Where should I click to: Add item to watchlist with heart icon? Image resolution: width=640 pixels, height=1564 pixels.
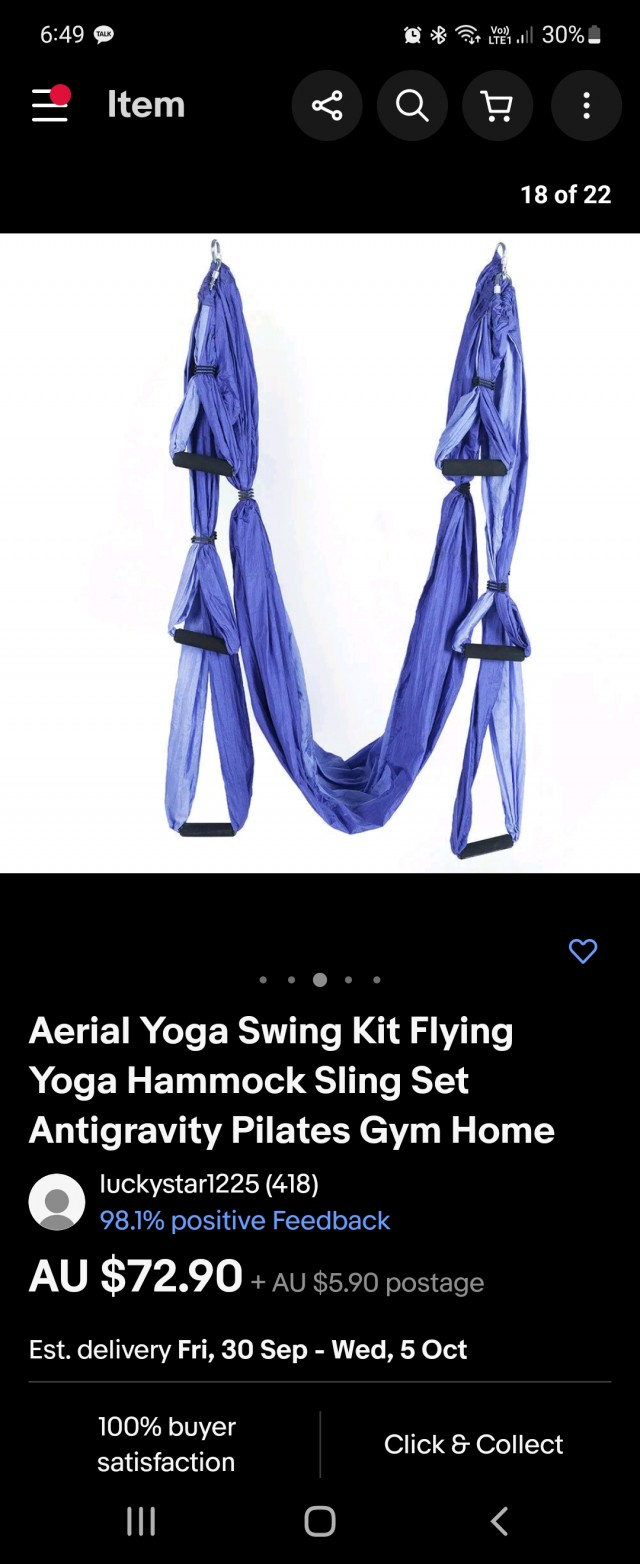click(583, 951)
